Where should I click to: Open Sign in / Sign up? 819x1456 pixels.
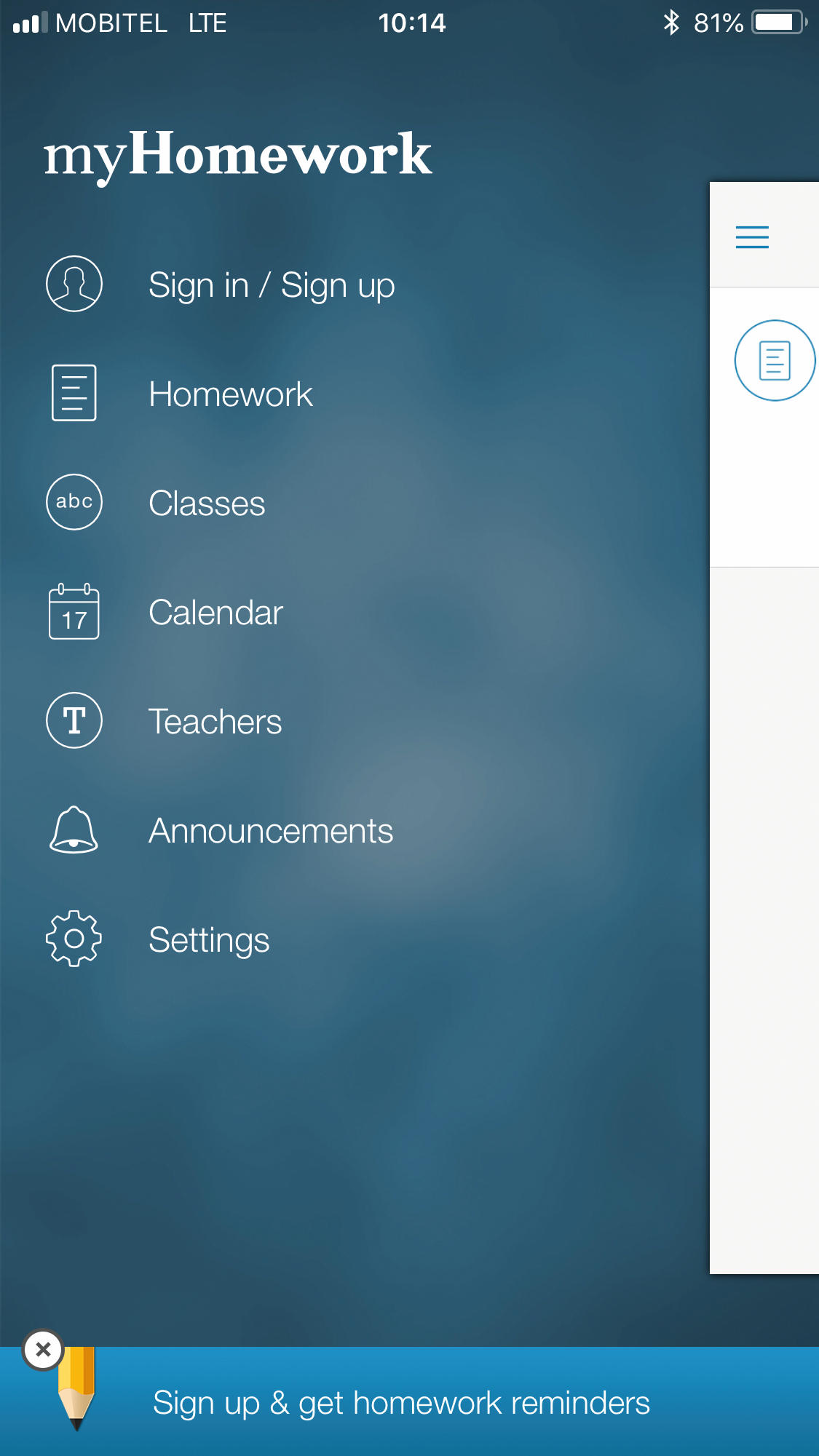pyautogui.click(x=271, y=285)
